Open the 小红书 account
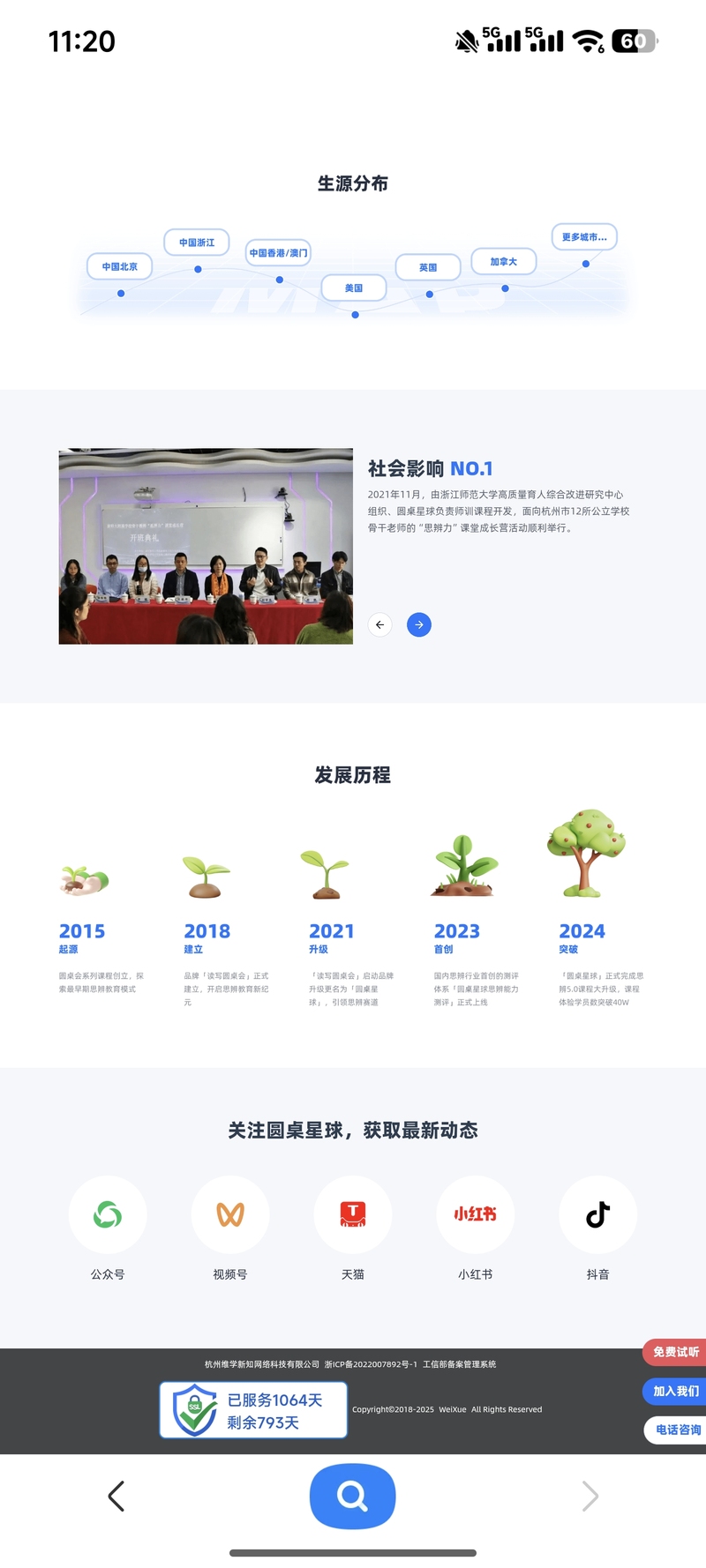This screenshot has width=706, height=1568. coord(475,1214)
